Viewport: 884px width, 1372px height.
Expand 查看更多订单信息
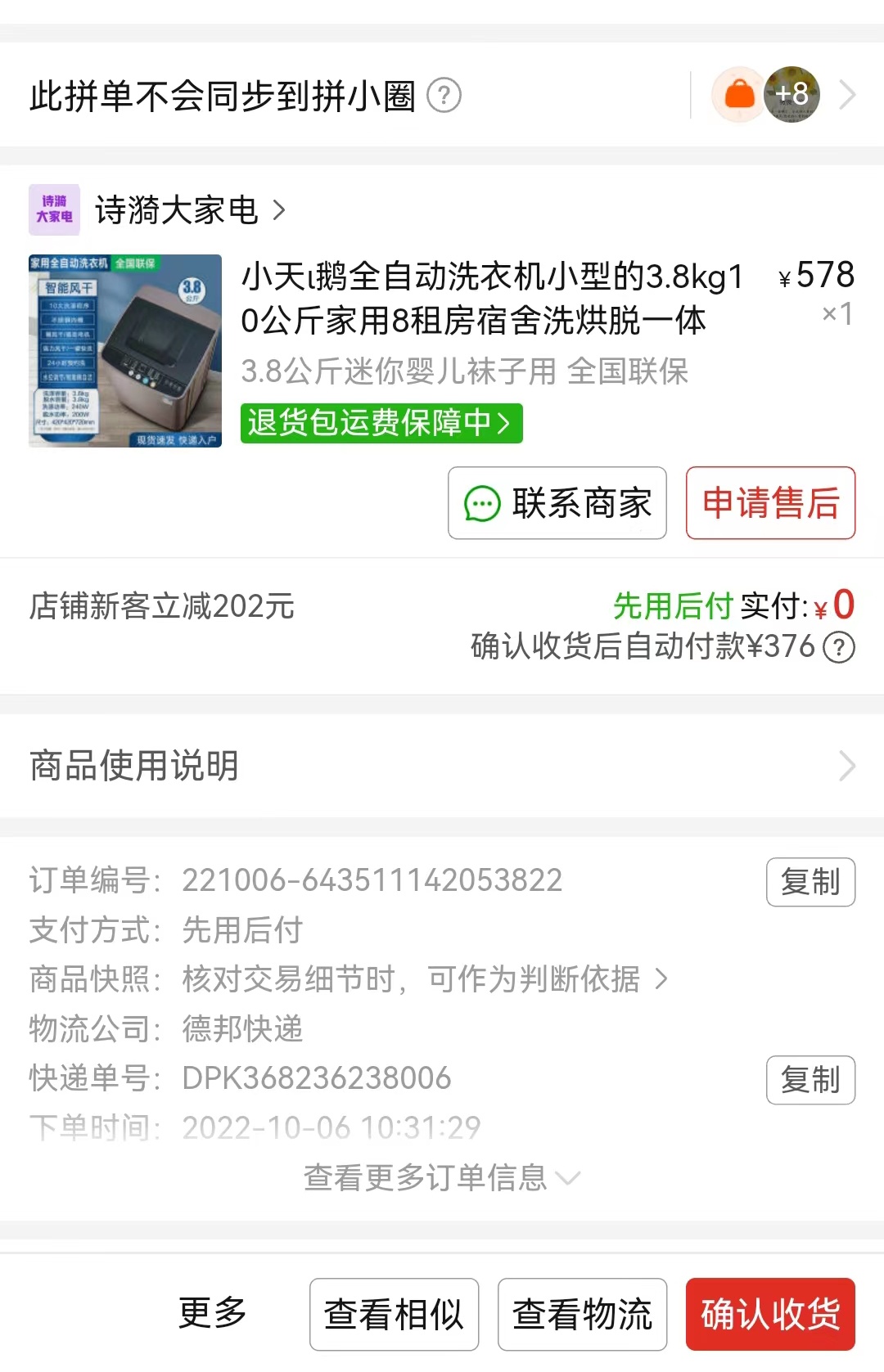442,1178
